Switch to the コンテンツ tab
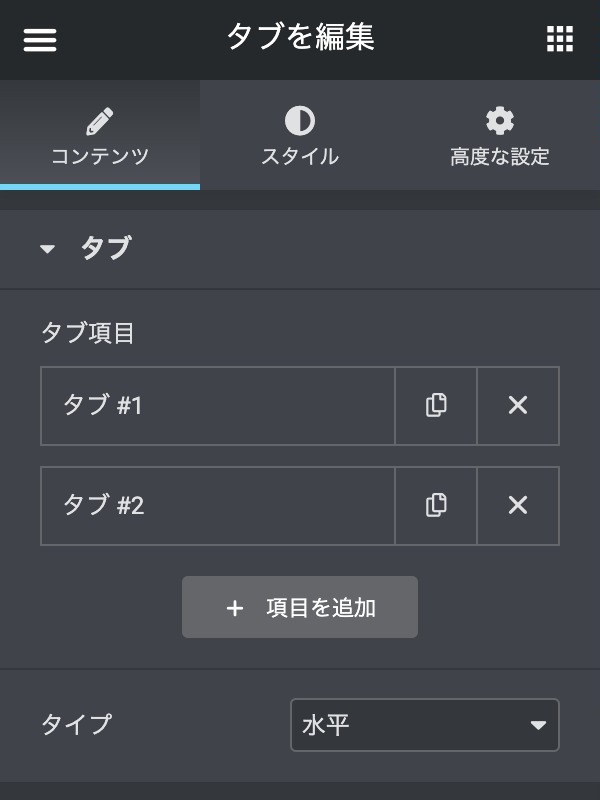This screenshot has height=800, width=600. pyautogui.click(x=100, y=136)
